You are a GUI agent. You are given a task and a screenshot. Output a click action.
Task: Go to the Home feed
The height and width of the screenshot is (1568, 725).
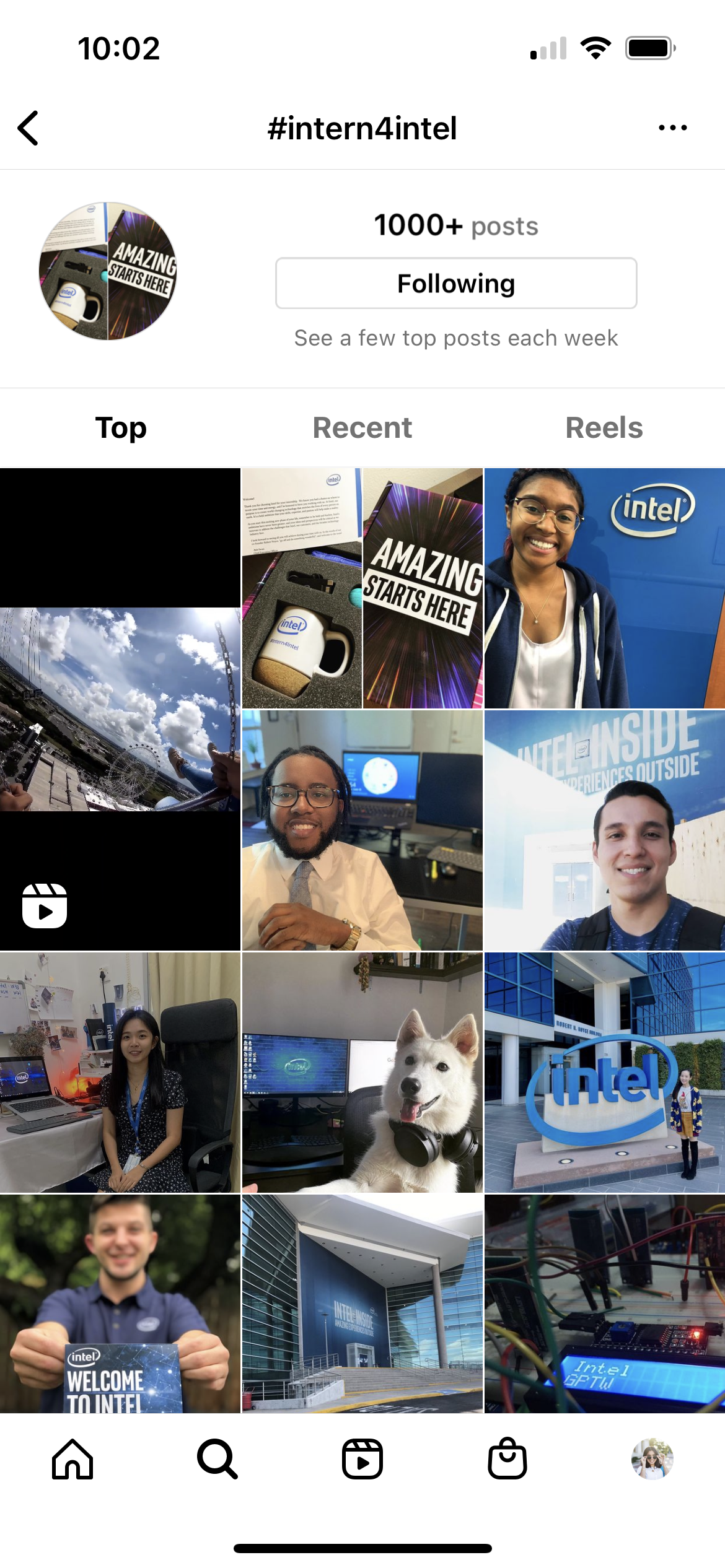click(72, 1459)
